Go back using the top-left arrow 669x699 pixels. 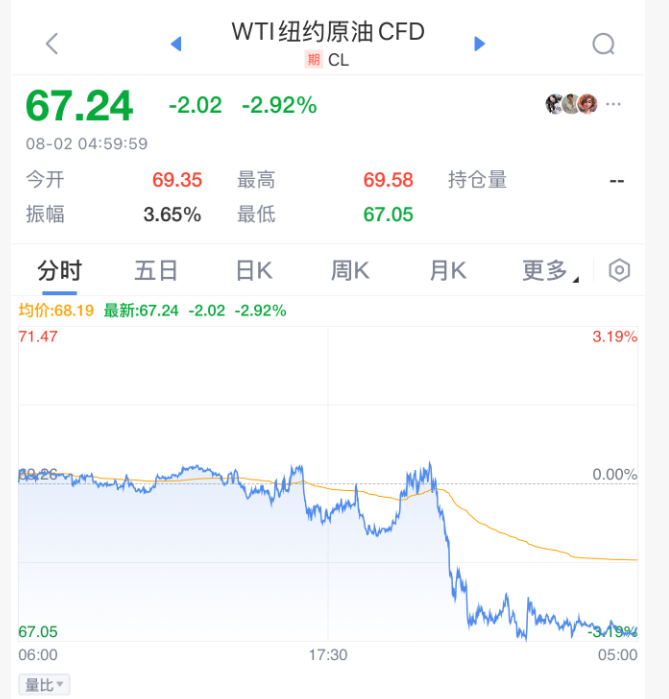(52, 43)
